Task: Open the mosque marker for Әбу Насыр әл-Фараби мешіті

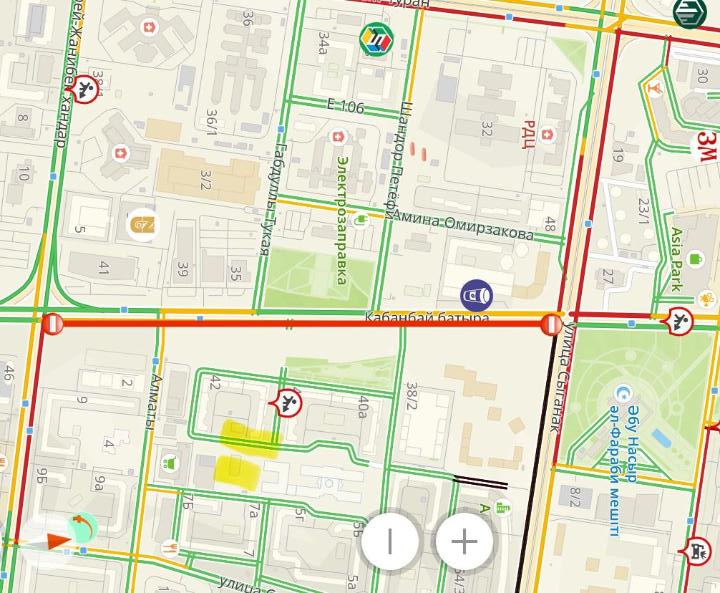Action: [x=623, y=395]
